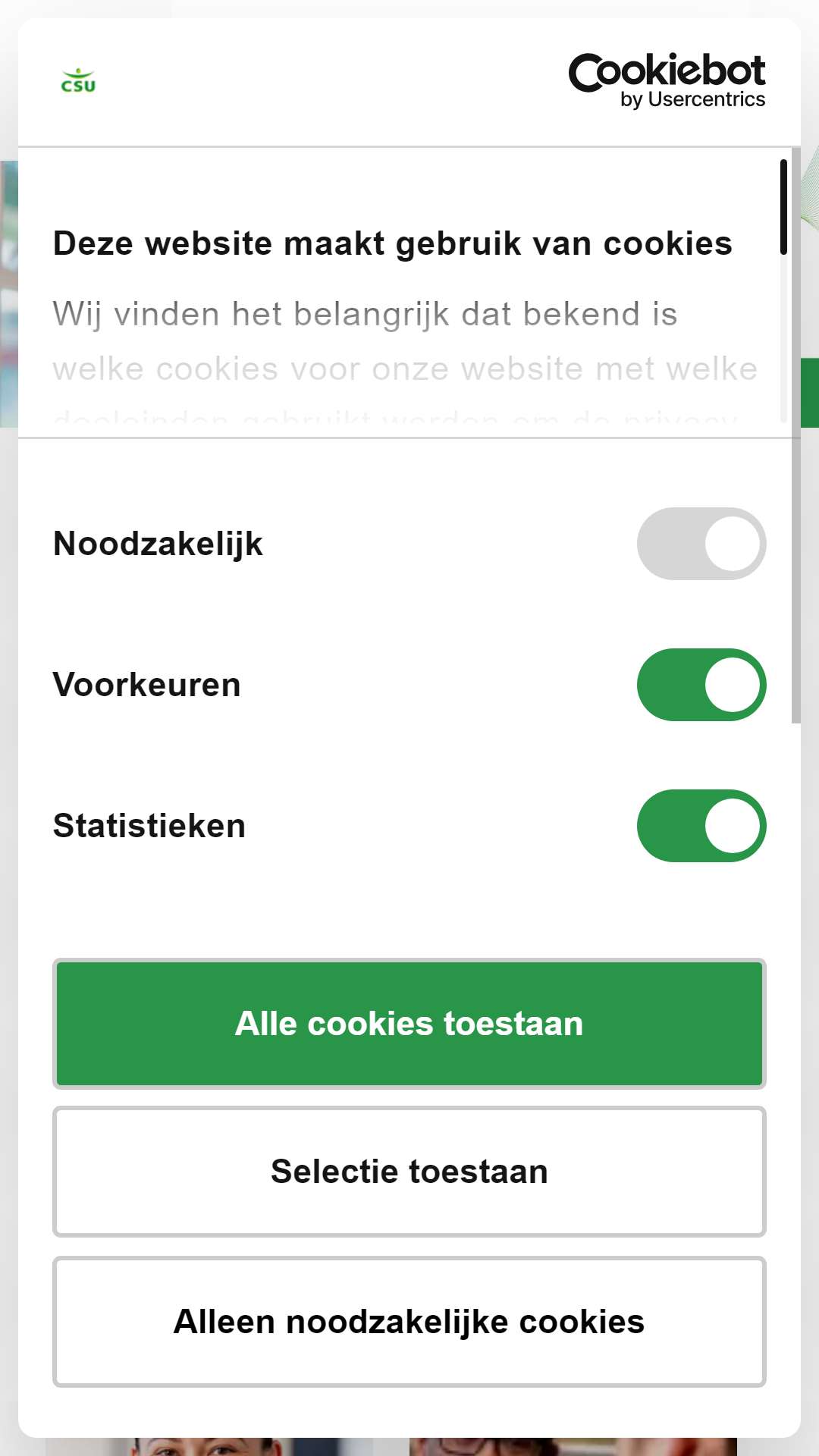
Task: Toggle the Voorkeuren cookies switch
Action: click(701, 685)
